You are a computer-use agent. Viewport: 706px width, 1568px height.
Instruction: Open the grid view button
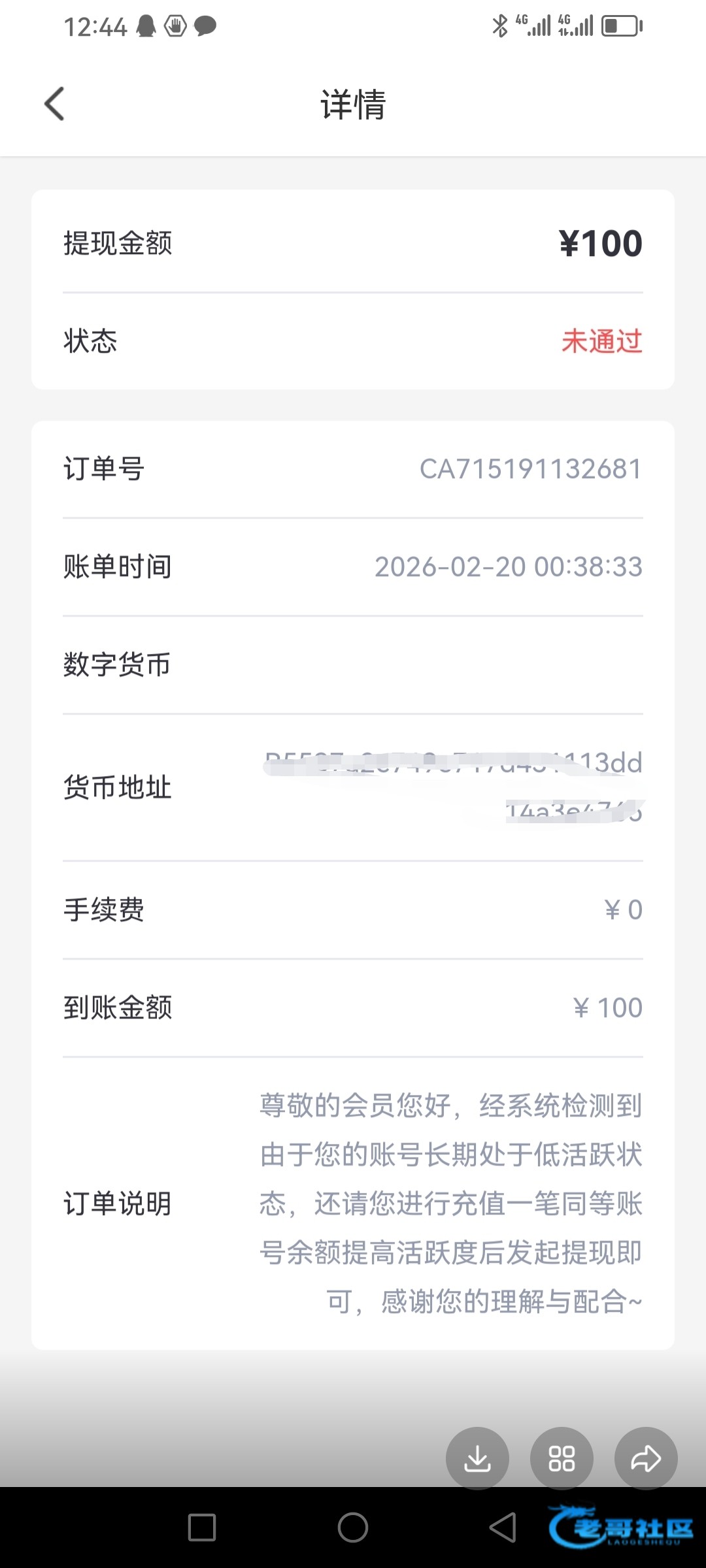(x=562, y=1458)
